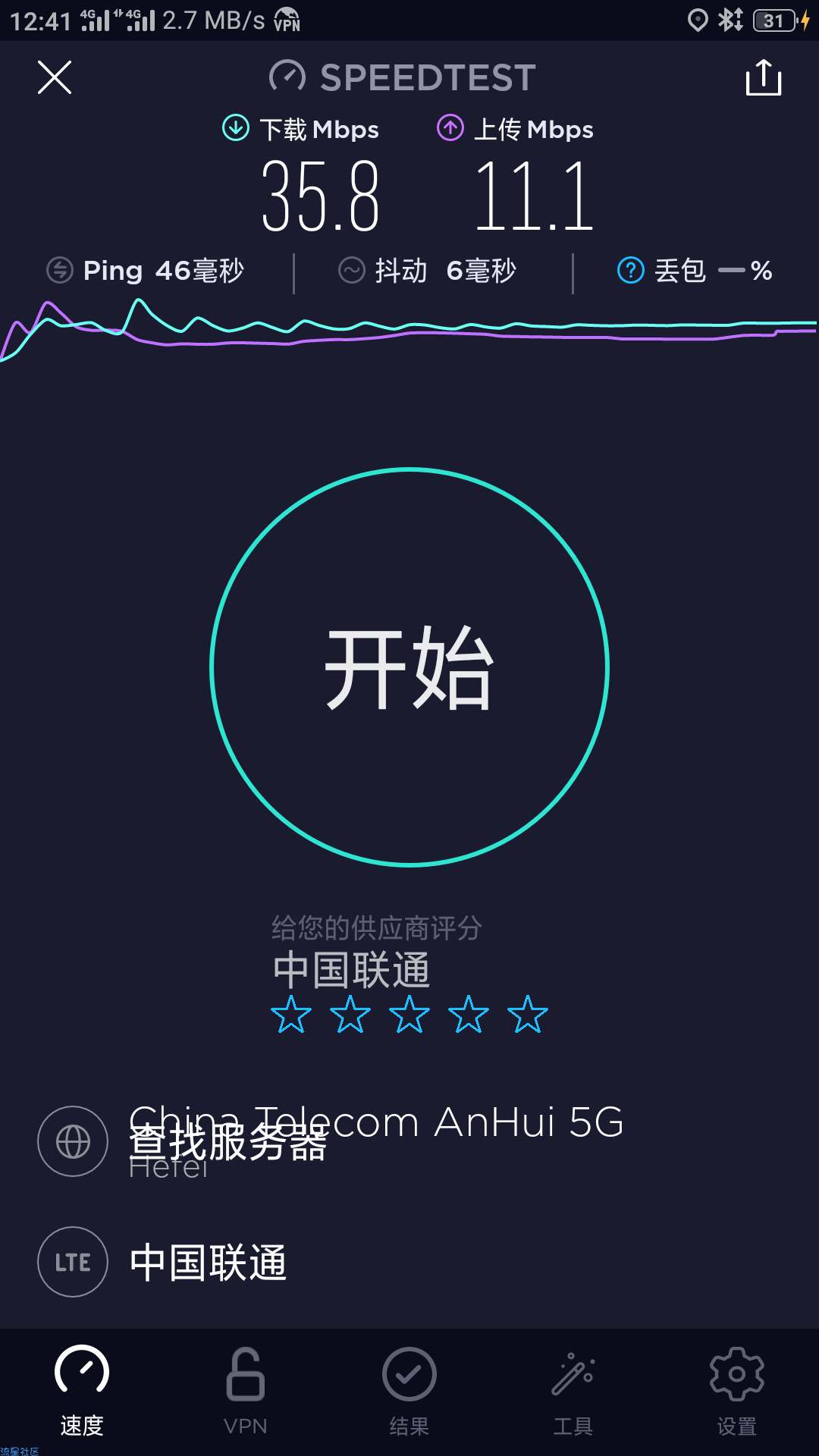The width and height of the screenshot is (819, 1456).
Task: Select the 速度 speed tab
Action: [x=82, y=1392]
